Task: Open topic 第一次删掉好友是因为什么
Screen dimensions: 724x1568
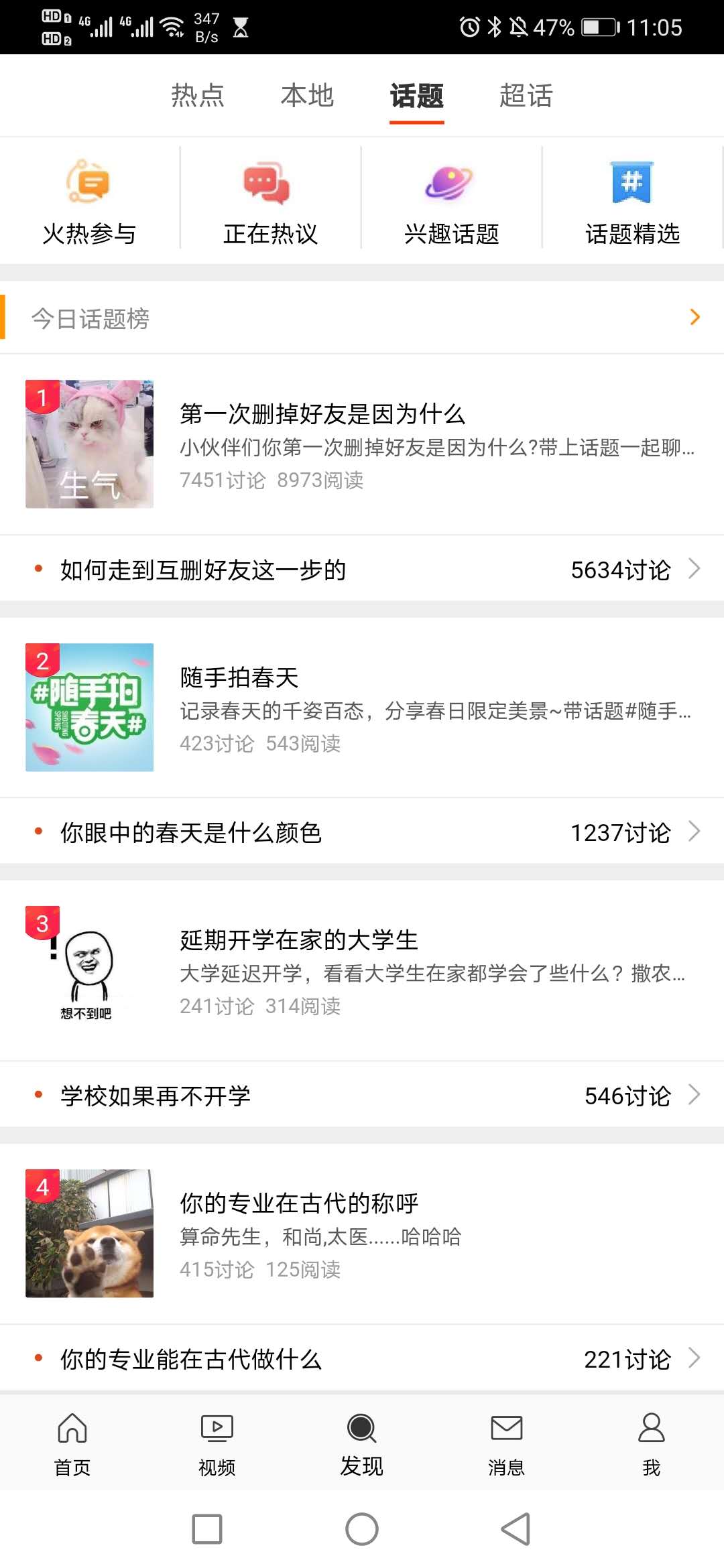Action: [x=322, y=415]
